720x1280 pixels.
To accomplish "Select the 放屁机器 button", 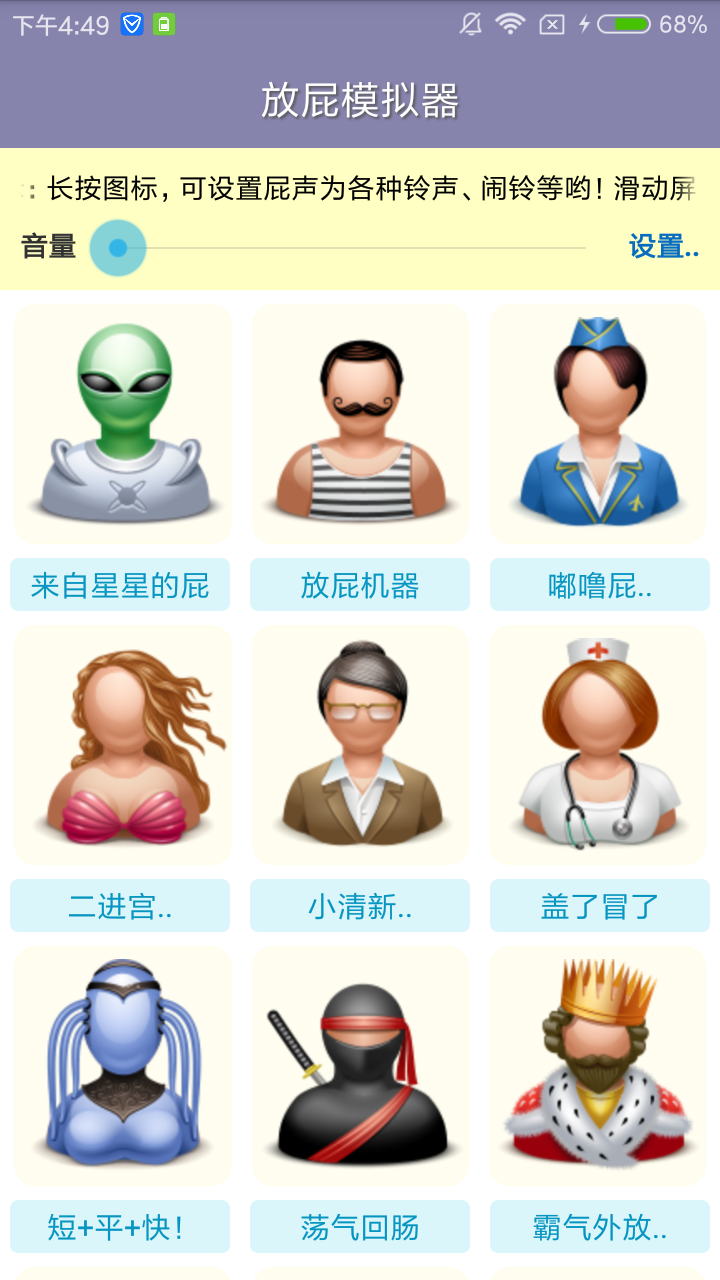I will pos(360,585).
